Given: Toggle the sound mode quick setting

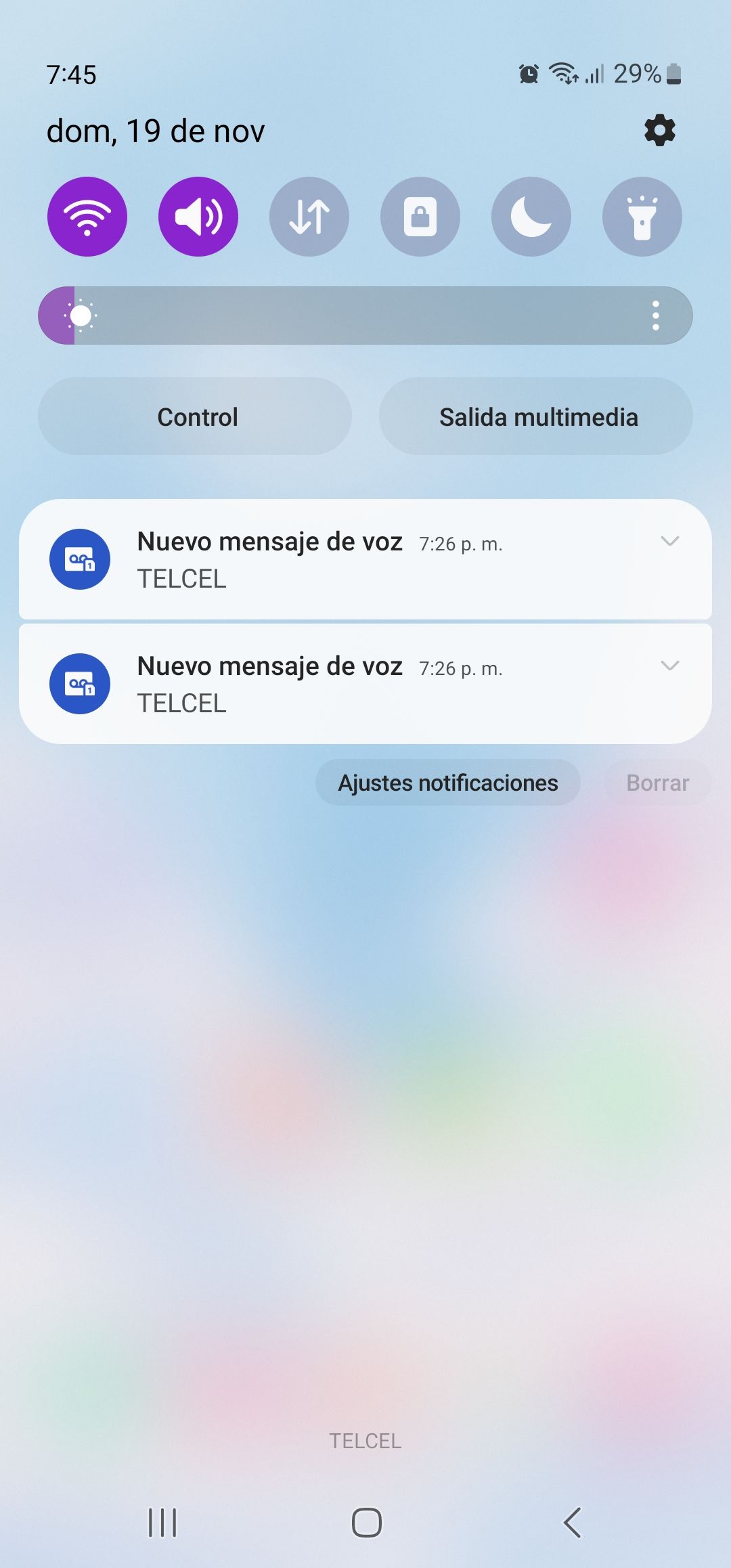Looking at the screenshot, I should tap(198, 217).
